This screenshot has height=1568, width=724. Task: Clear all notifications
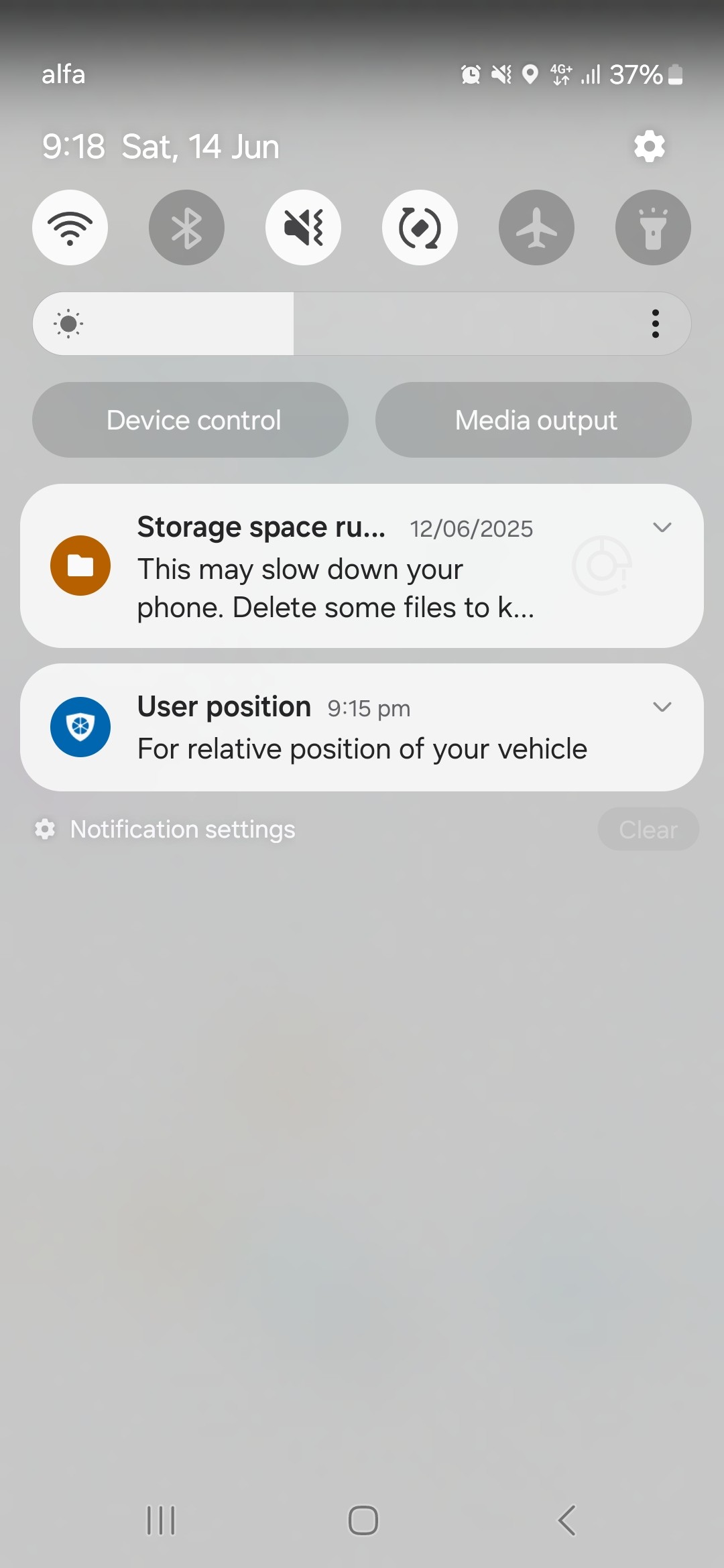point(648,830)
